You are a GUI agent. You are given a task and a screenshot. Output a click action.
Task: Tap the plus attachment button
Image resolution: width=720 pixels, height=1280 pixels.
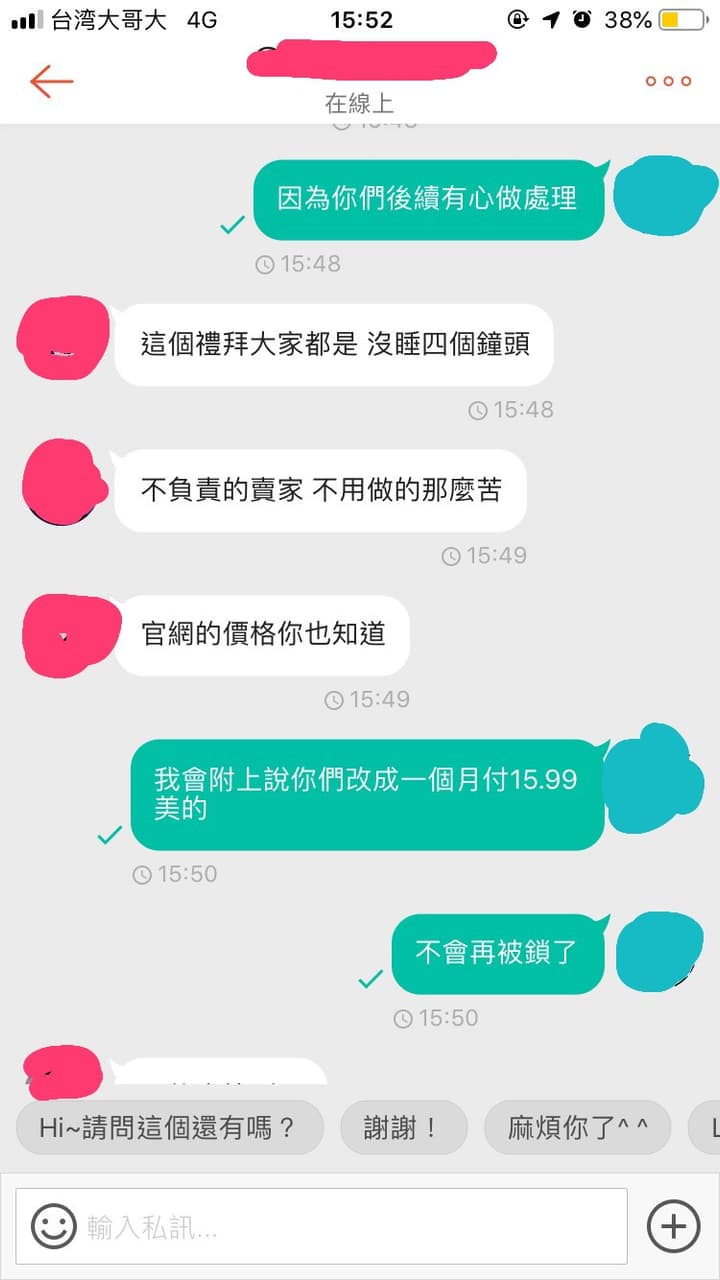click(x=673, y=1226)
